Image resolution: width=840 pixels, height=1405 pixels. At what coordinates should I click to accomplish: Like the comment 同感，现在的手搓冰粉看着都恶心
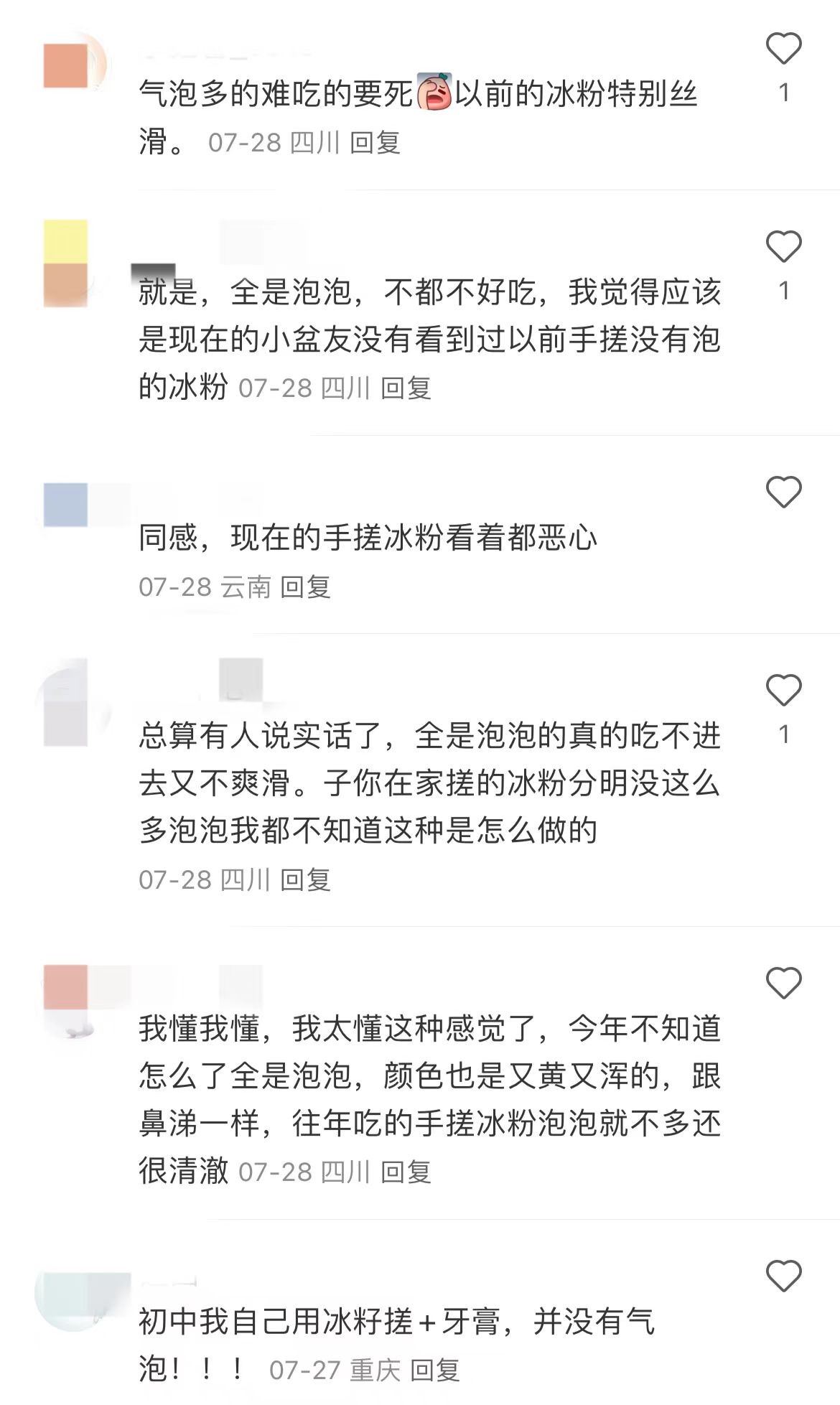(783, 493)
